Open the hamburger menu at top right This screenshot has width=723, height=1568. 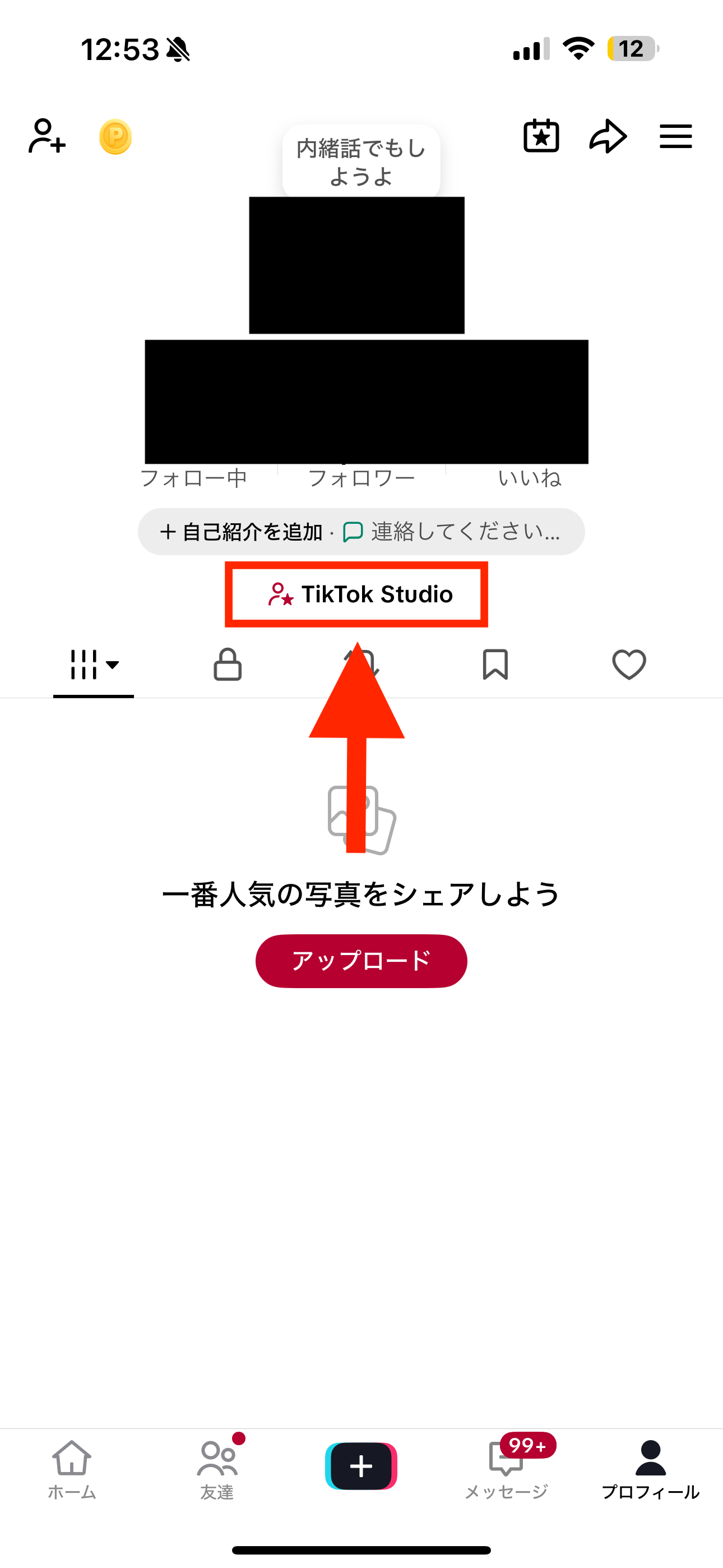click(675, 136)
